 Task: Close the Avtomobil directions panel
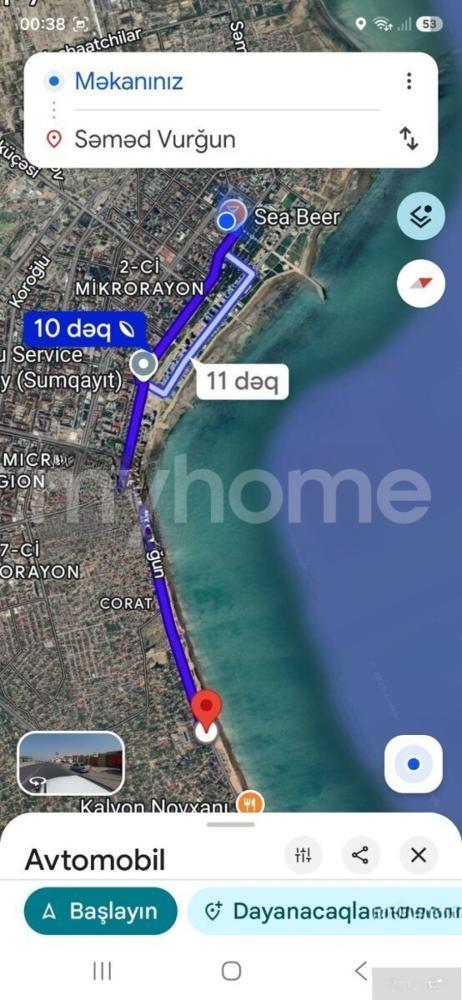click(419, 855)
